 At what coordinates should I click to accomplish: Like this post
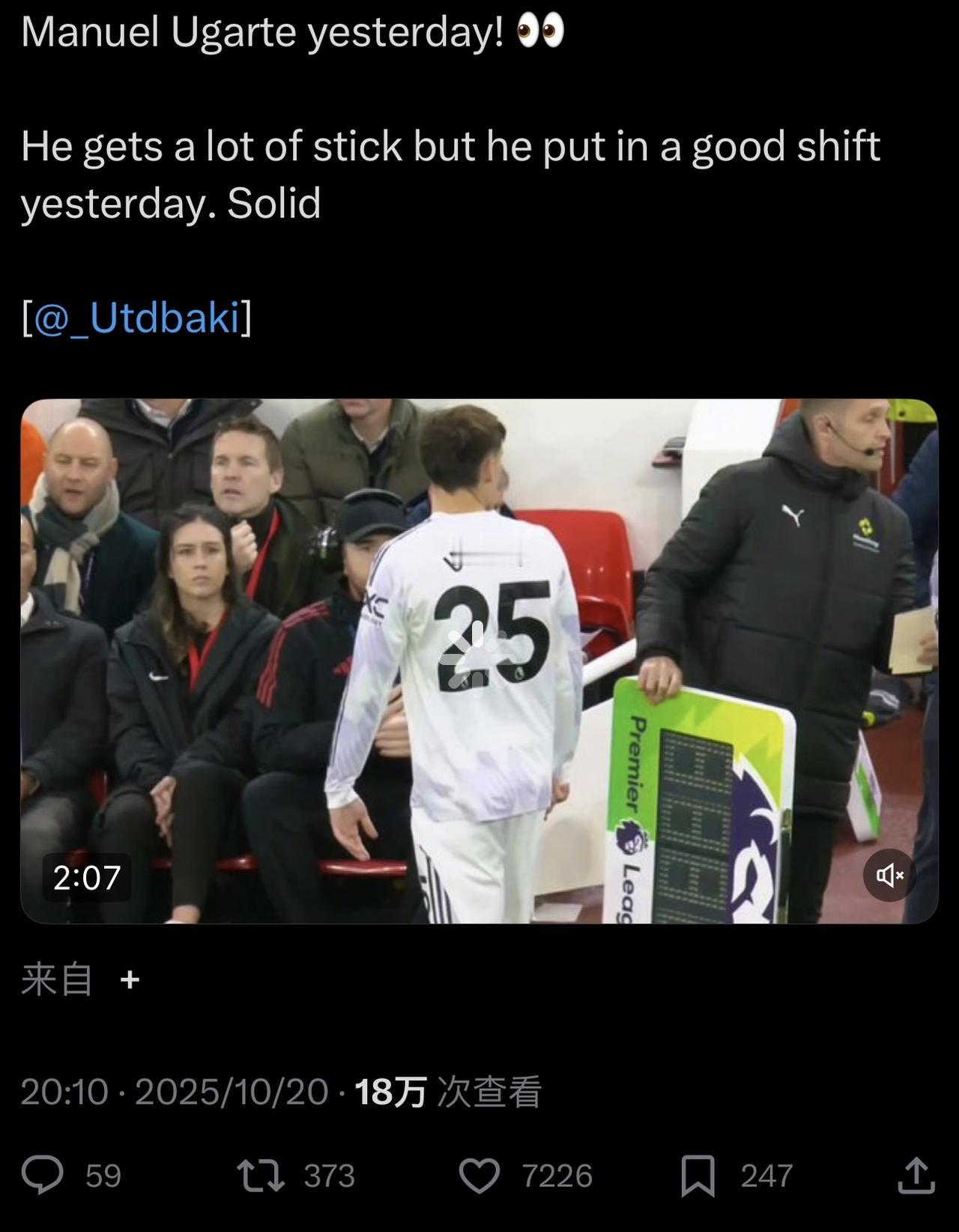pos(479,1174)
